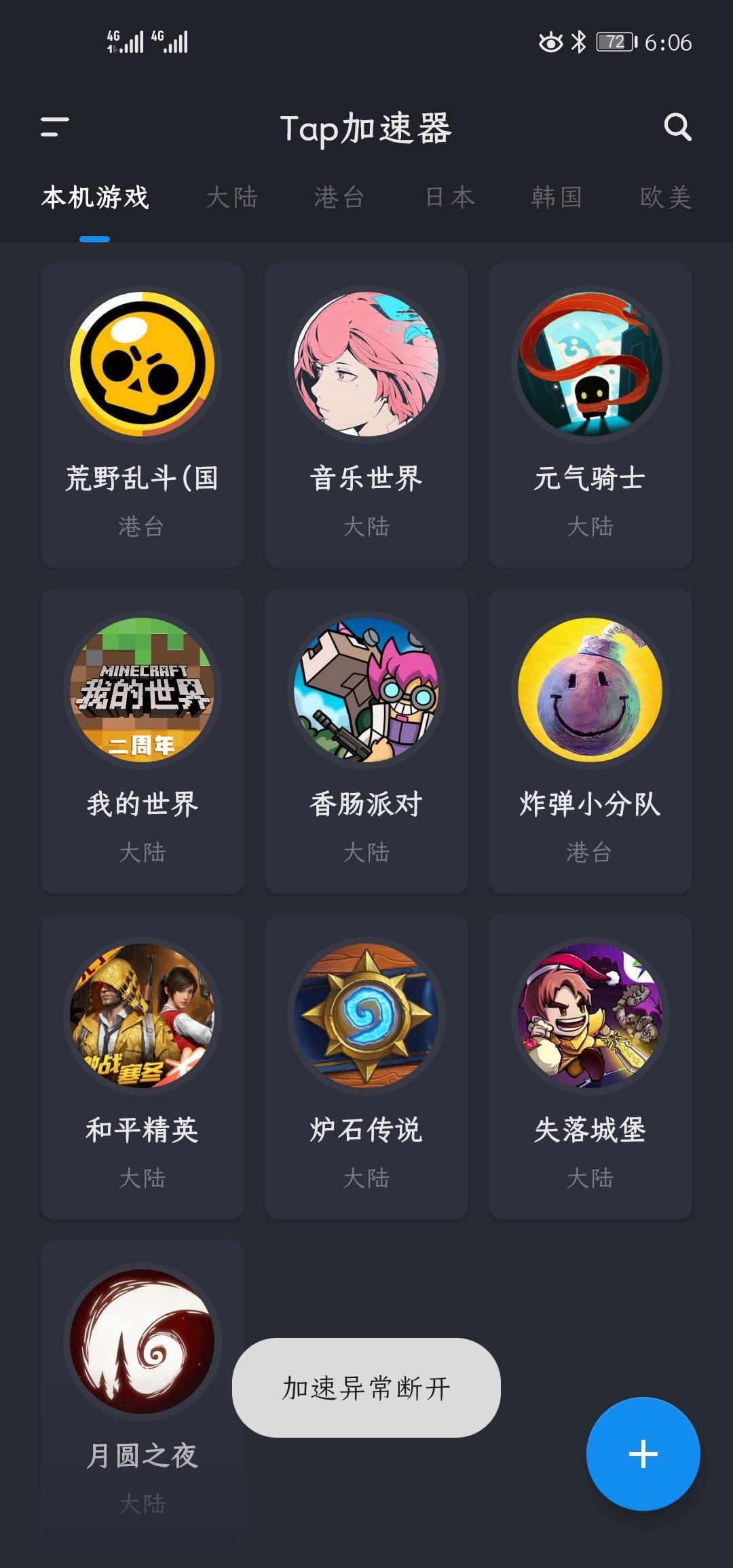Switch to the 港台 tab
The height and width of the screenshot is (1568, 733).
coord(339,198)
